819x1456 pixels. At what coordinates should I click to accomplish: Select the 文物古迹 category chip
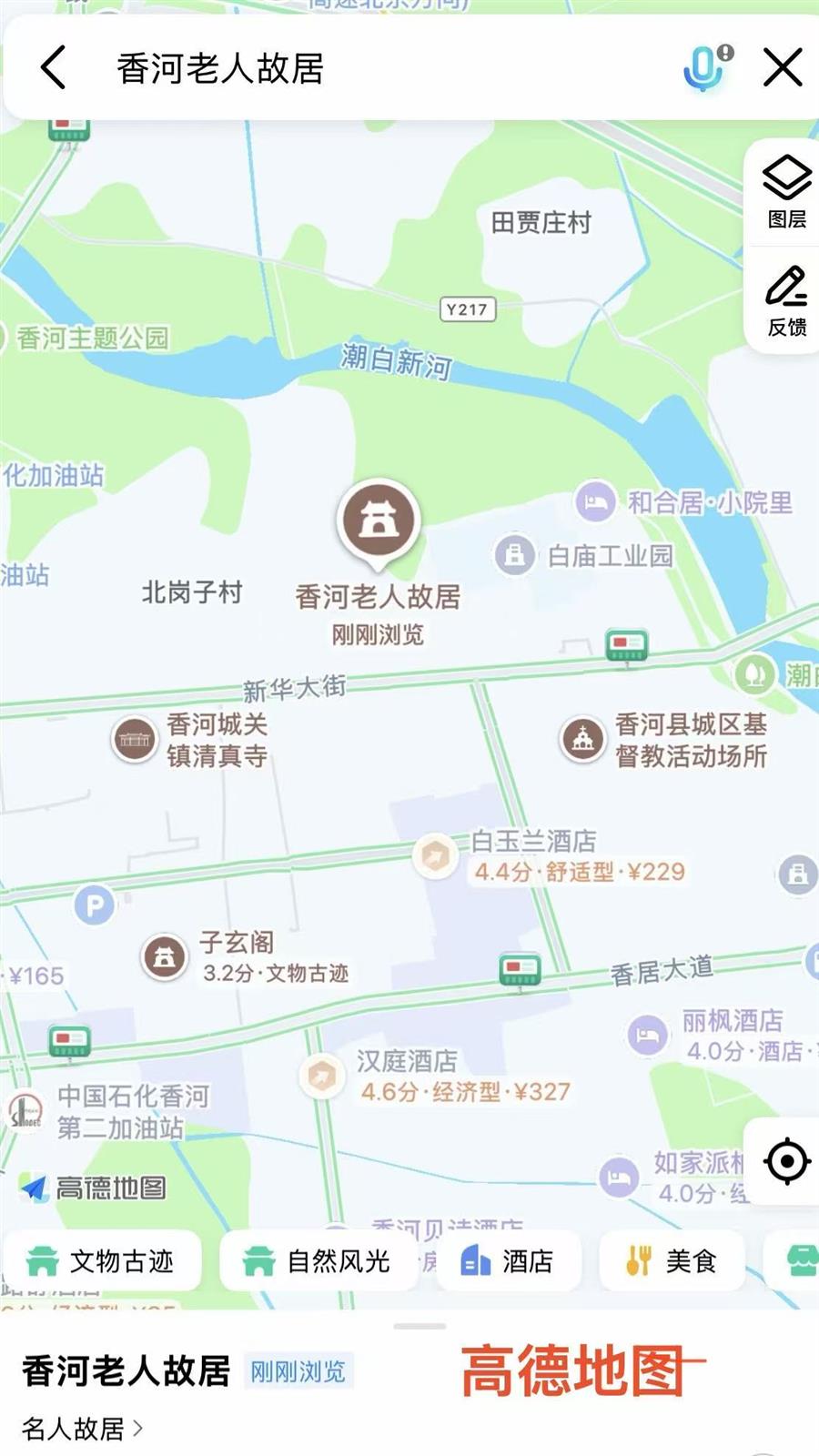pos(101,1261)
